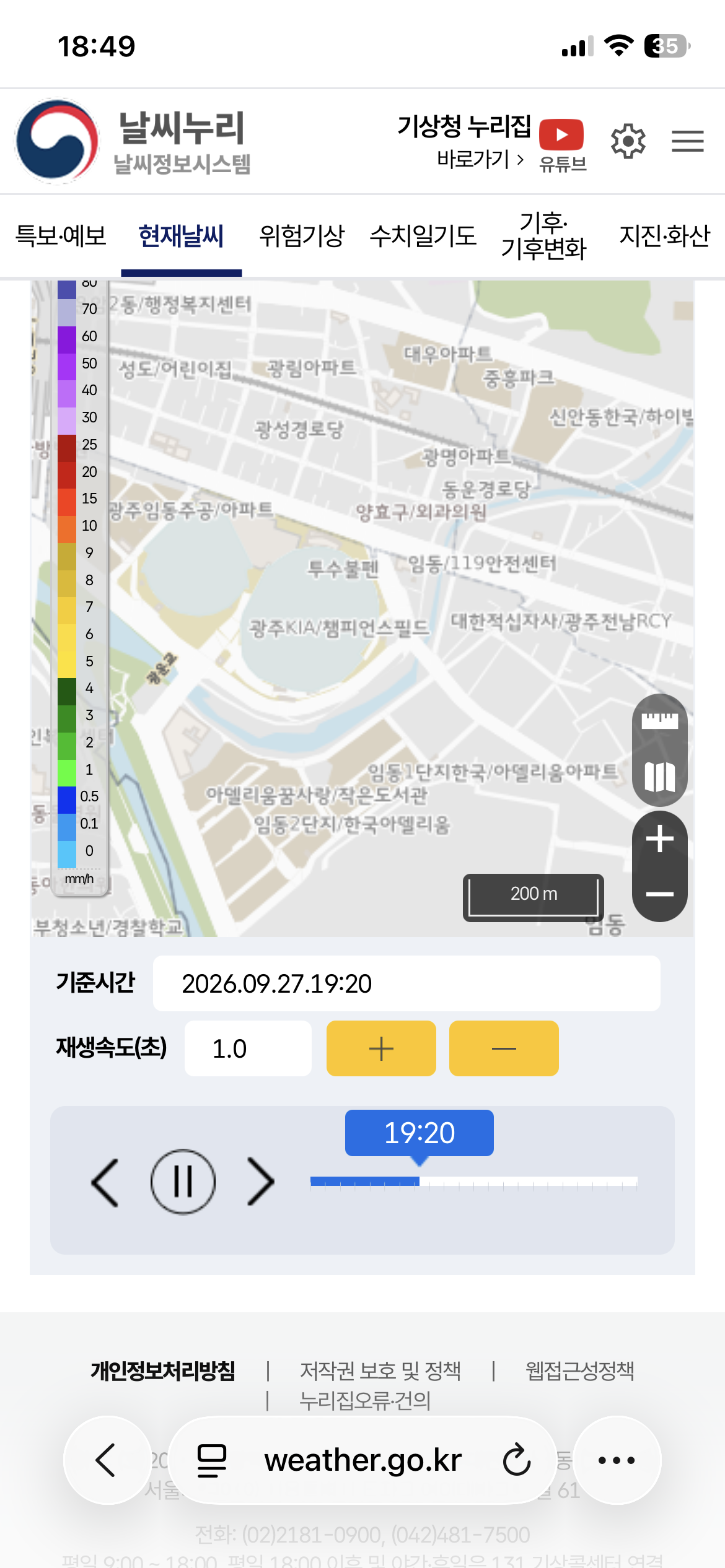Switch to the 위험기상 tab
This screenshot has height=1568, width=725.
point(302,235)
